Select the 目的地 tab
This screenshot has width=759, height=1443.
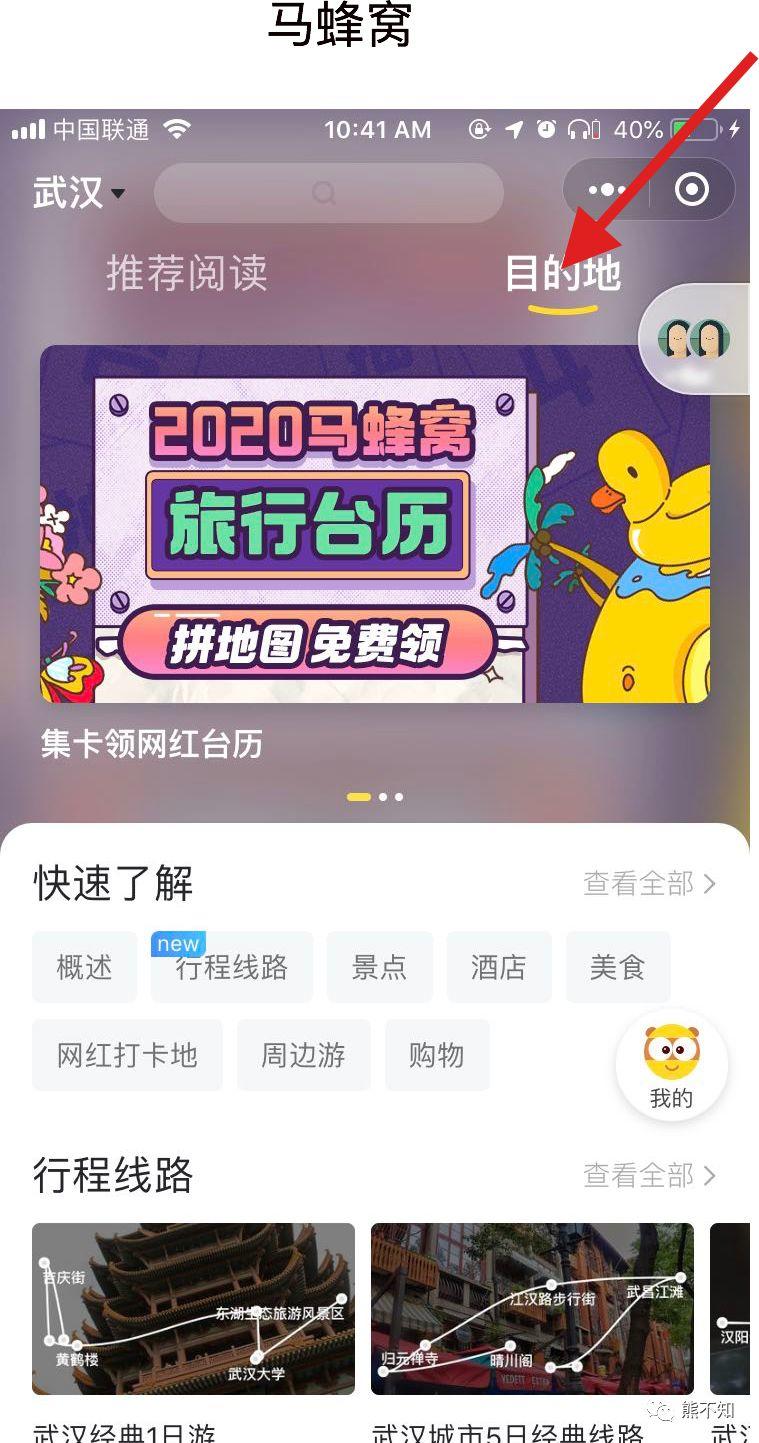[563, 274]
